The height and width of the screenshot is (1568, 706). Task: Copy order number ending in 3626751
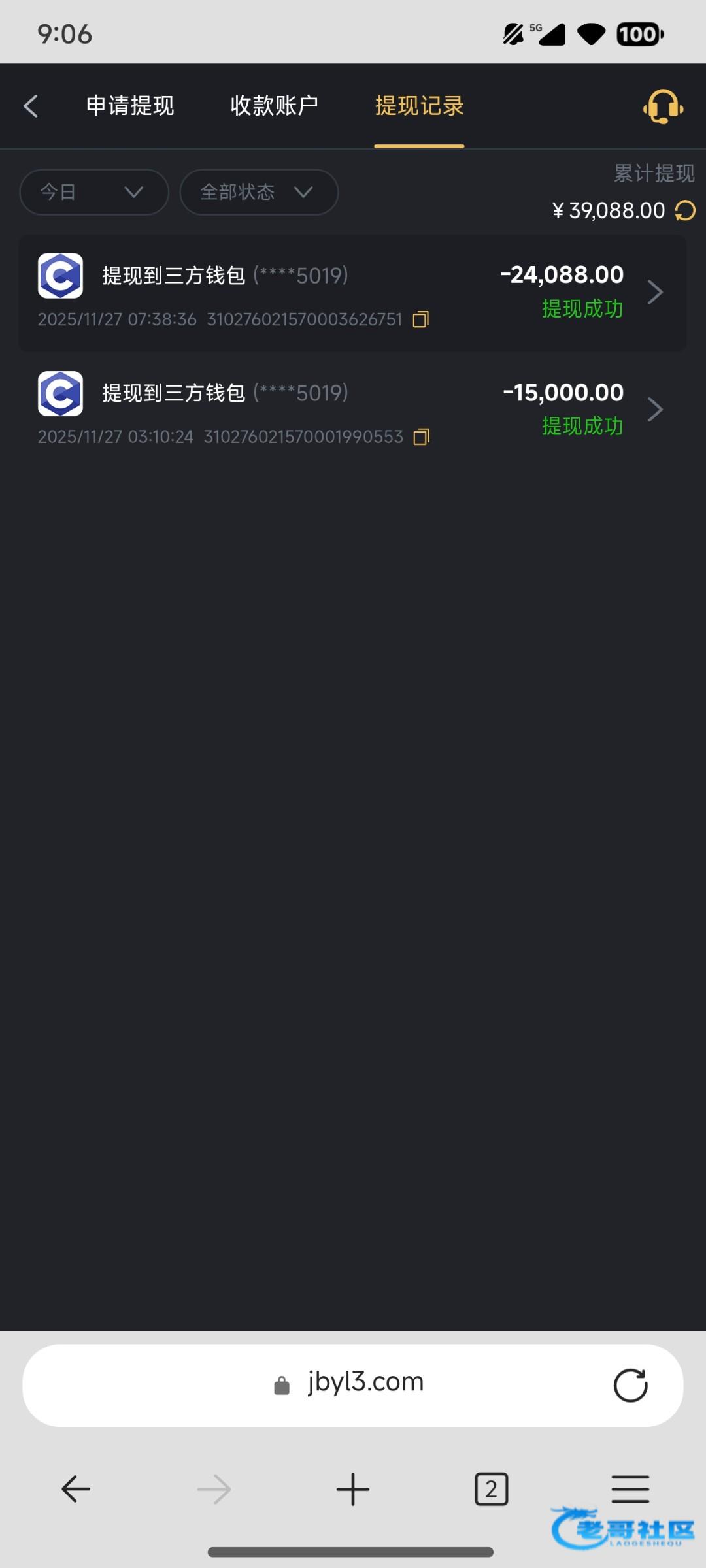click(x=421, y=319)
